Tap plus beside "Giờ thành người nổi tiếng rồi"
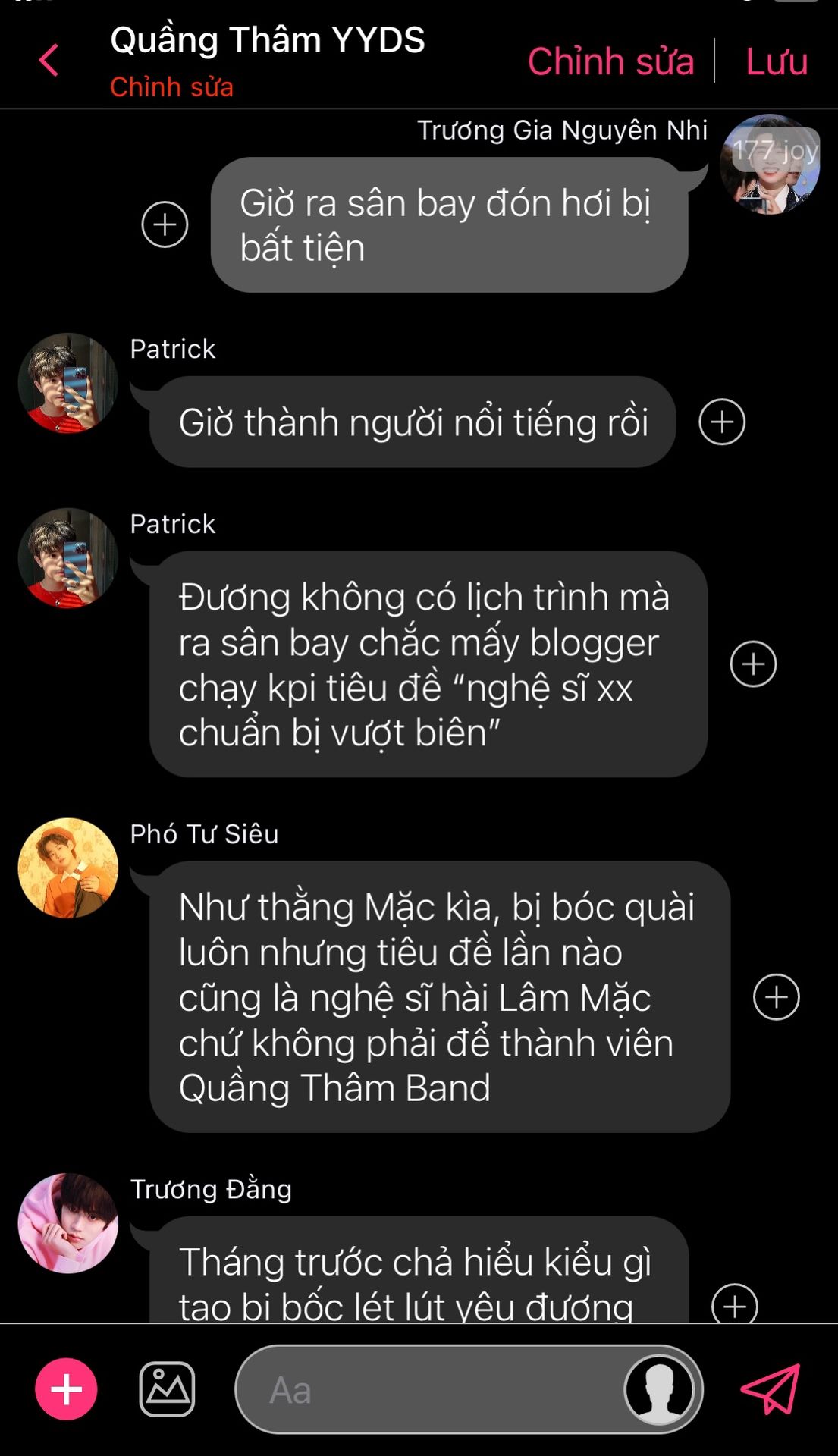 pyautogui.click(x=721, y=422)
